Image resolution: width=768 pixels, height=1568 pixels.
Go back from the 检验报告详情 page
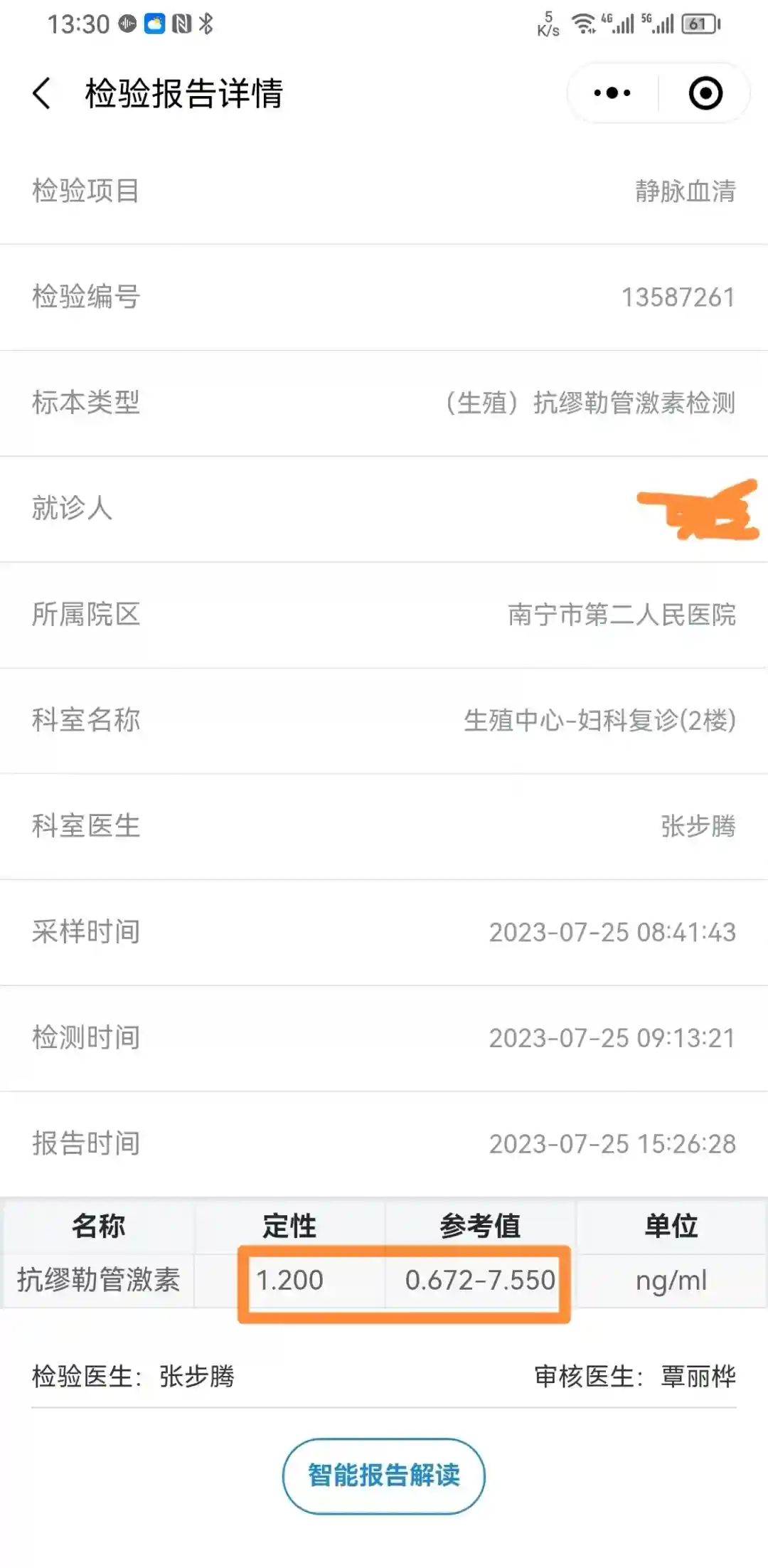pos(43,93)
